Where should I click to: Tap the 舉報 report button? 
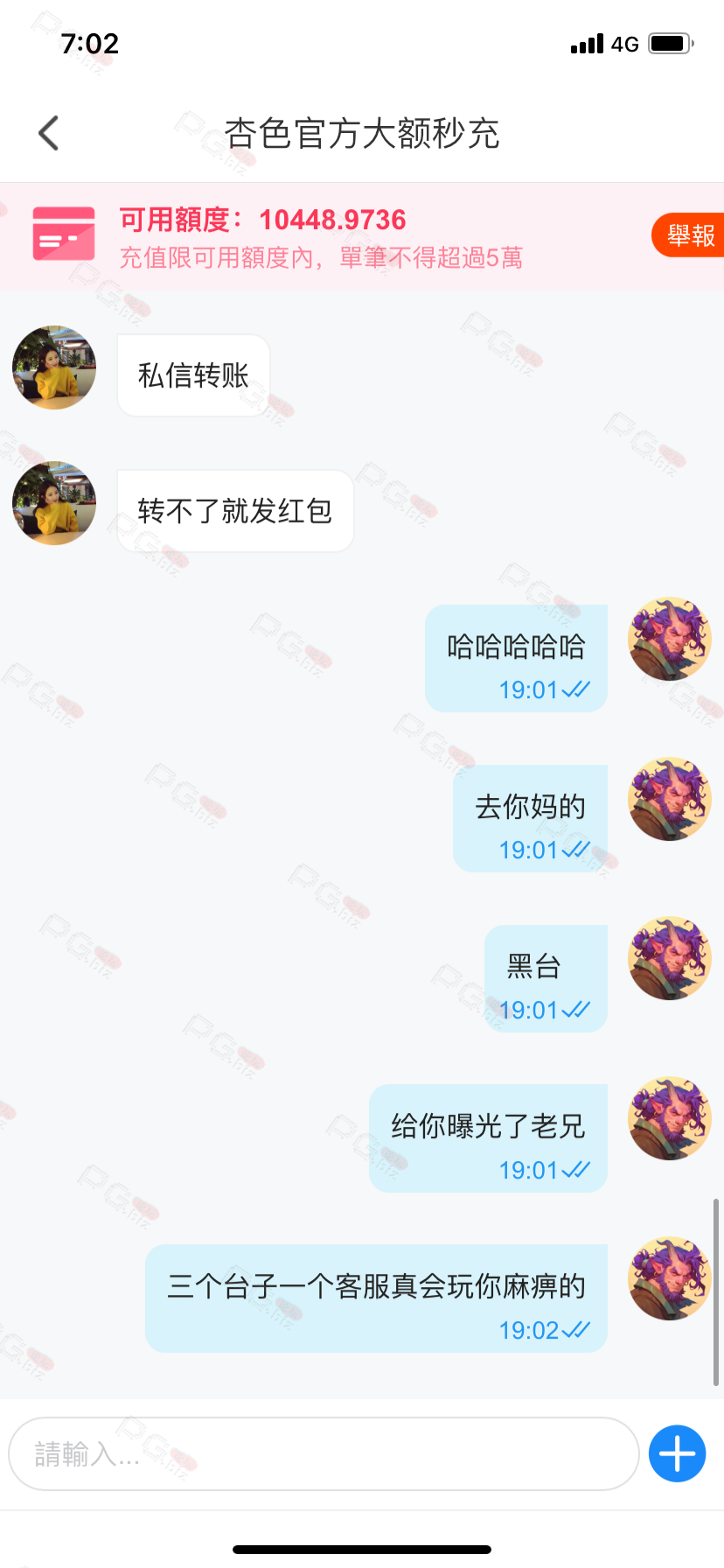[x=688, y=235]
